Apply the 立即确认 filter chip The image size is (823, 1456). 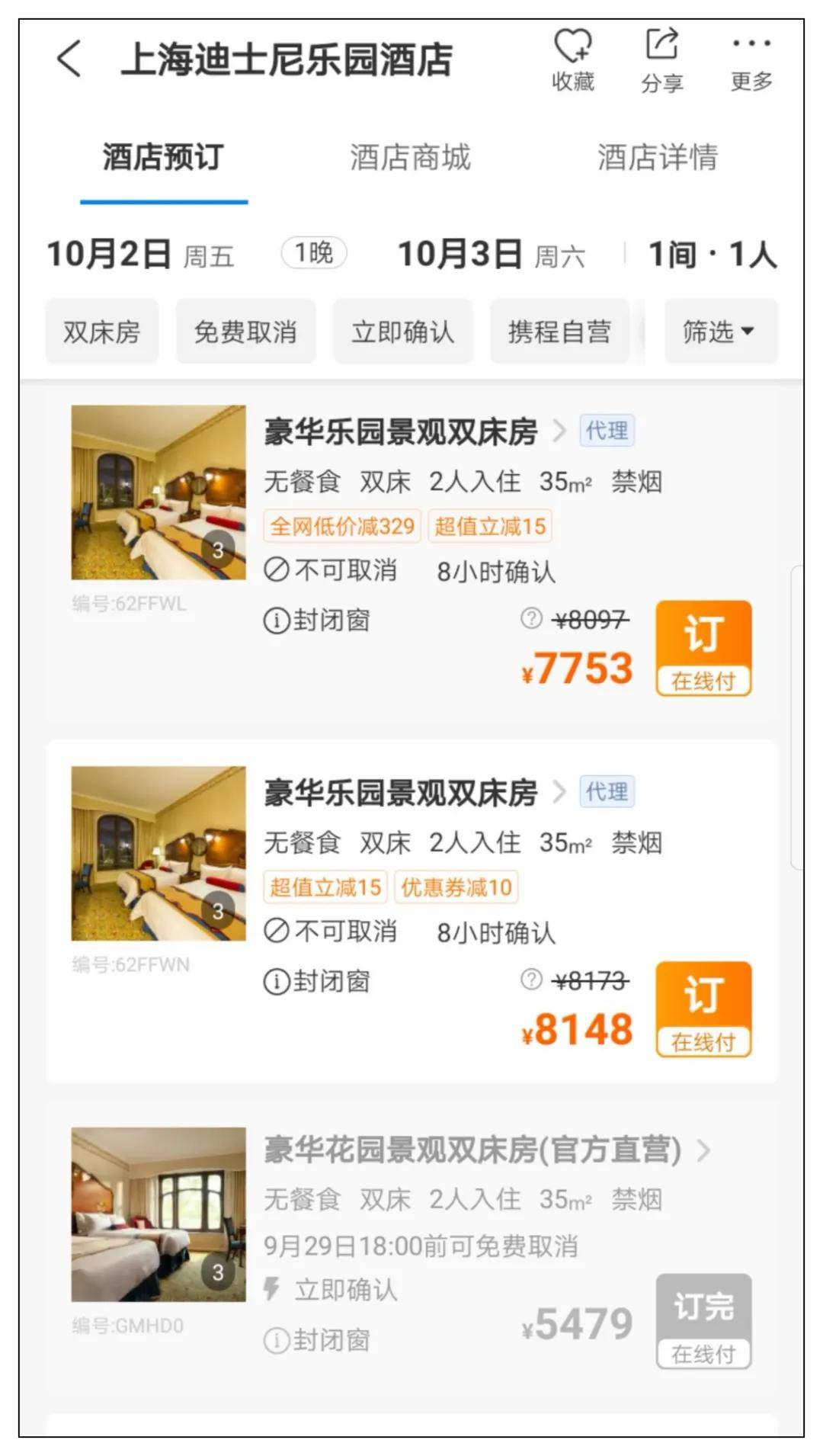[403, 332]
